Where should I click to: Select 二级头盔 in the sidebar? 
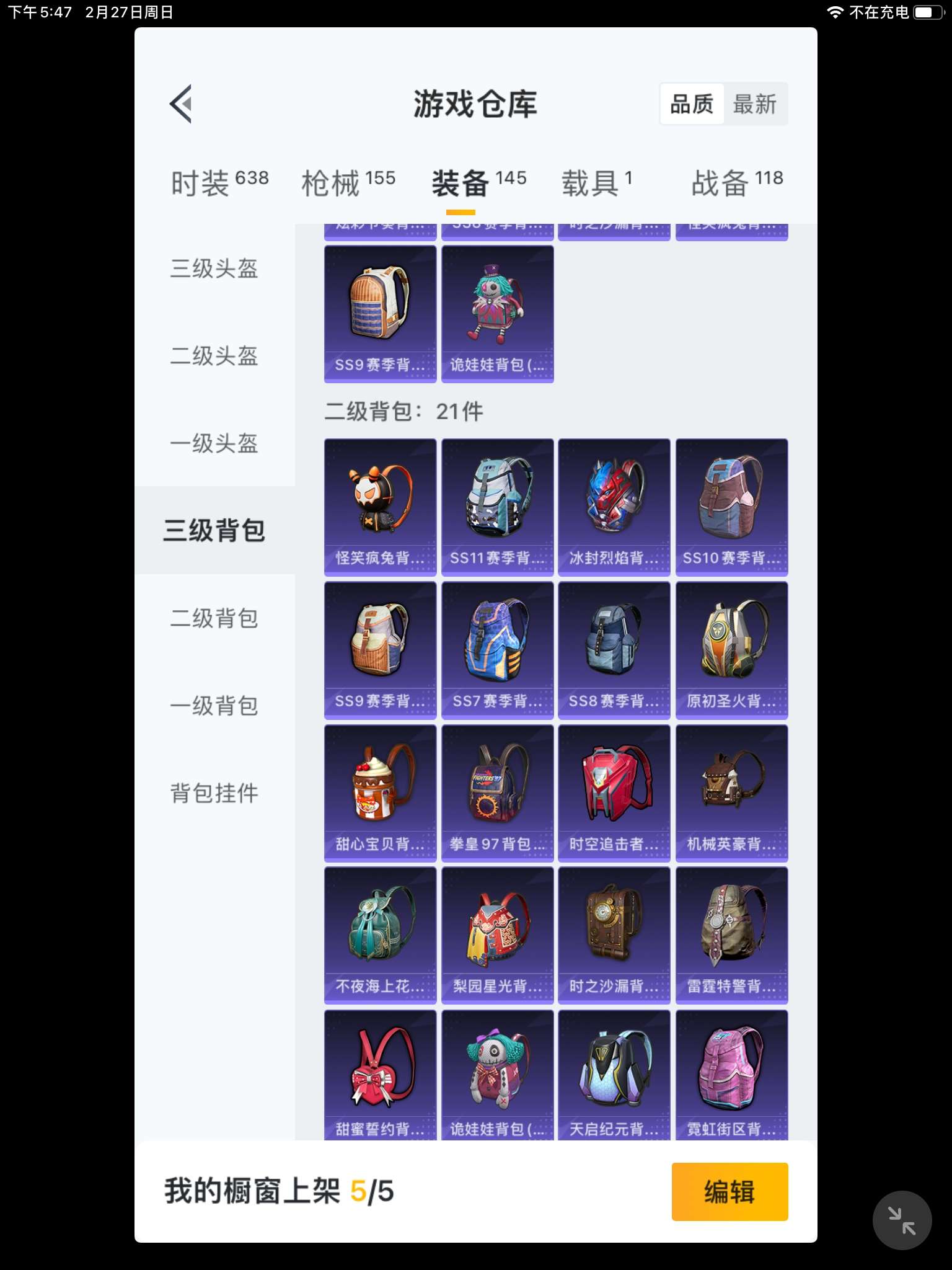214,356
